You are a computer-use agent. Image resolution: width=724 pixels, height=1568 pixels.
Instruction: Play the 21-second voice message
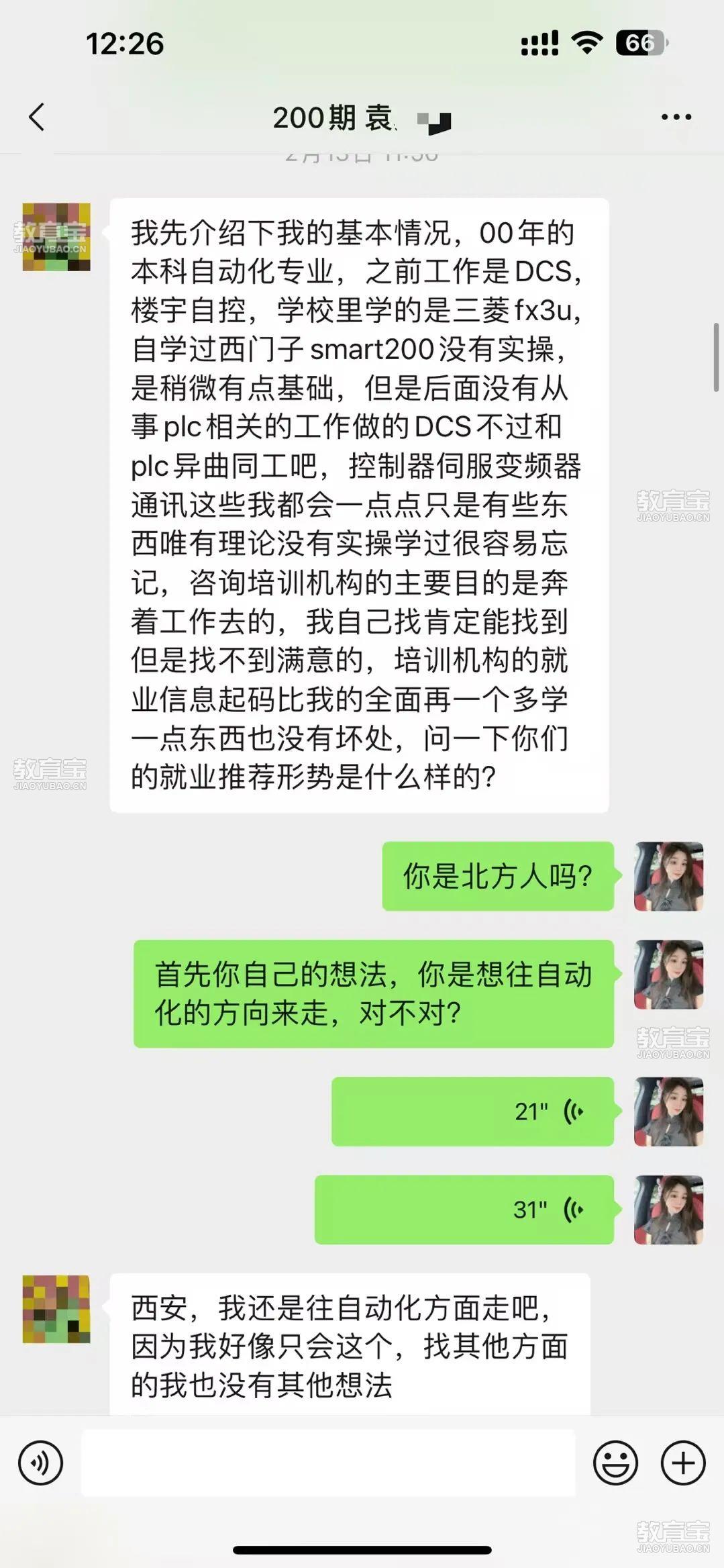coord(472,1112)
